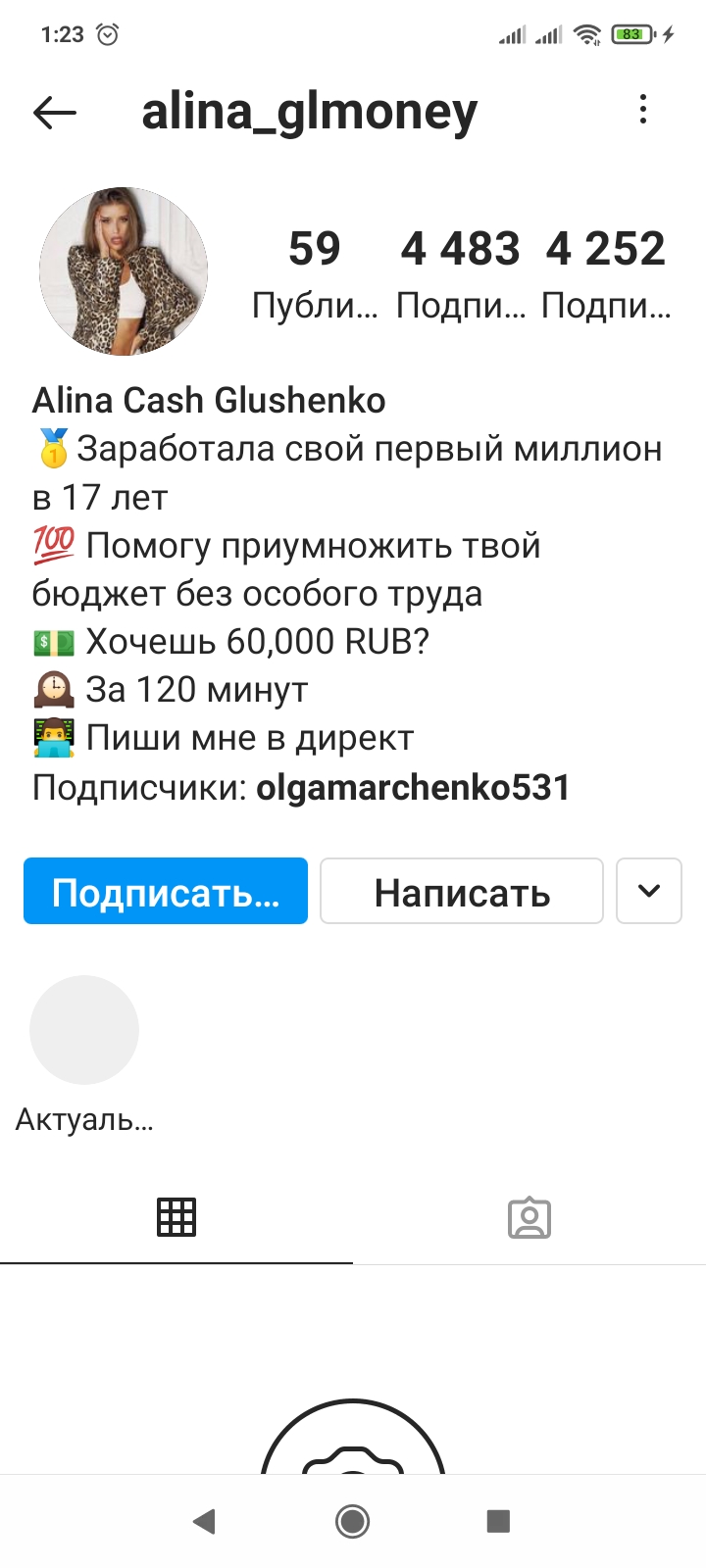
Task: Switch to the tagged photos tab
Action: tap(529, 1217)
